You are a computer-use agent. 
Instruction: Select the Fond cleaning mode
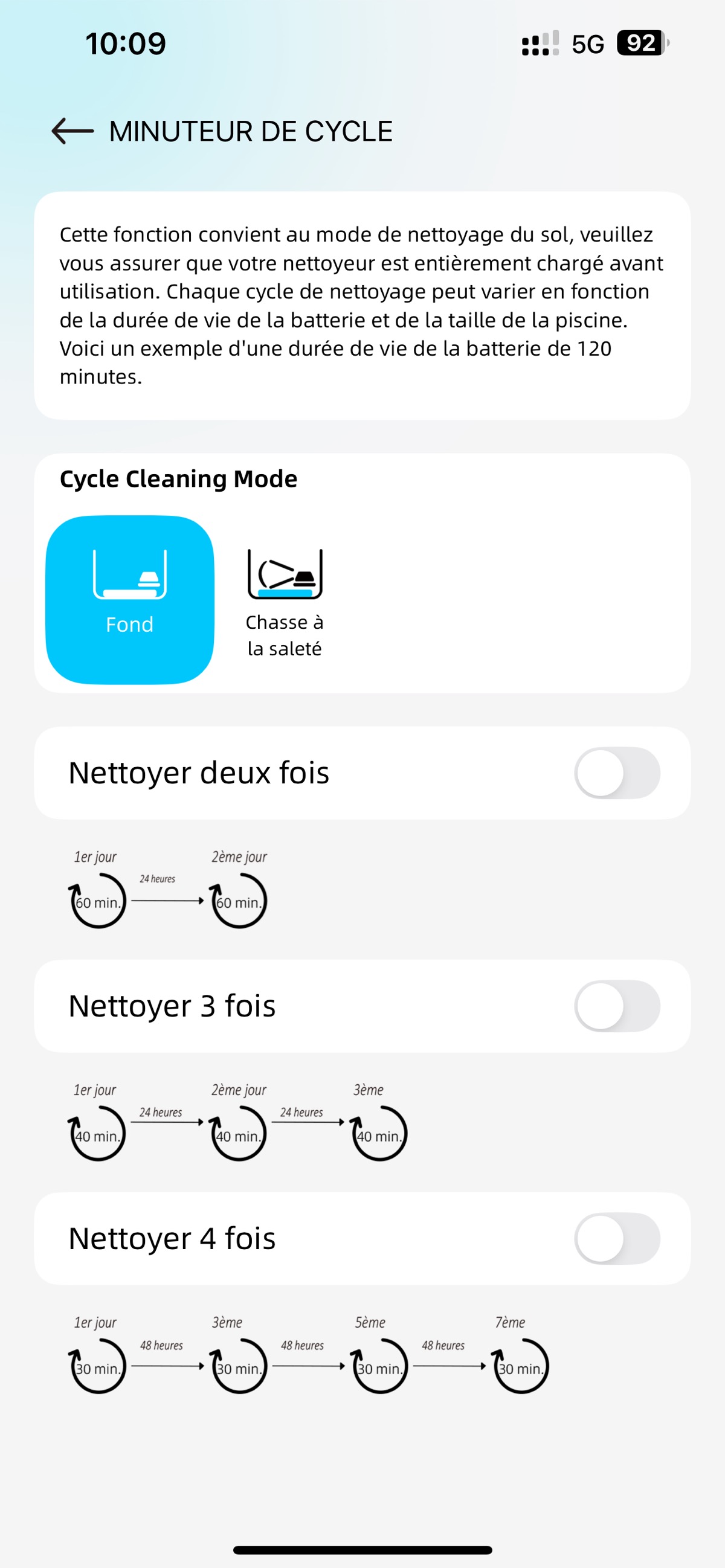coord(130,599)
